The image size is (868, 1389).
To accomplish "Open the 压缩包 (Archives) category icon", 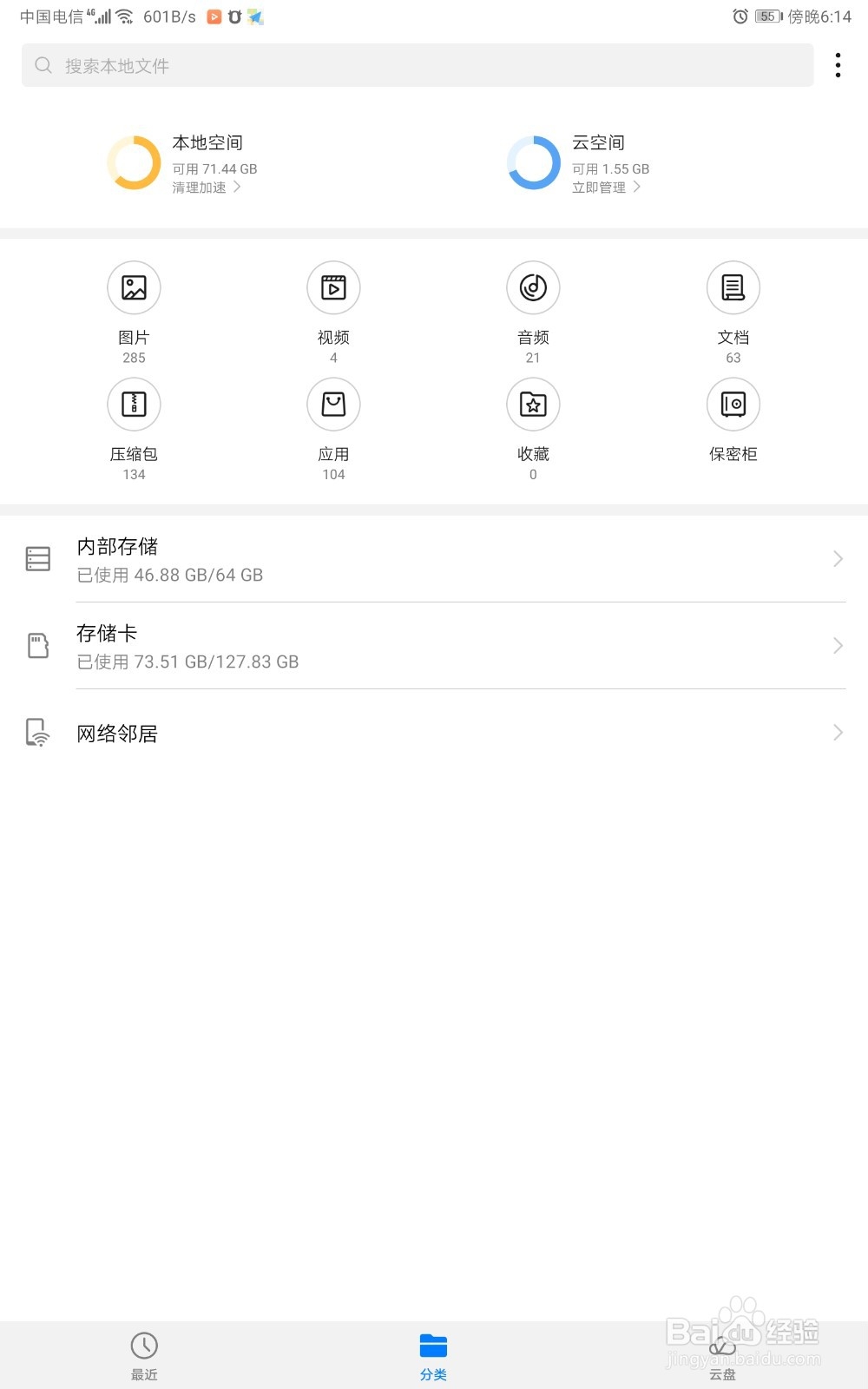I will pos(133,405).
